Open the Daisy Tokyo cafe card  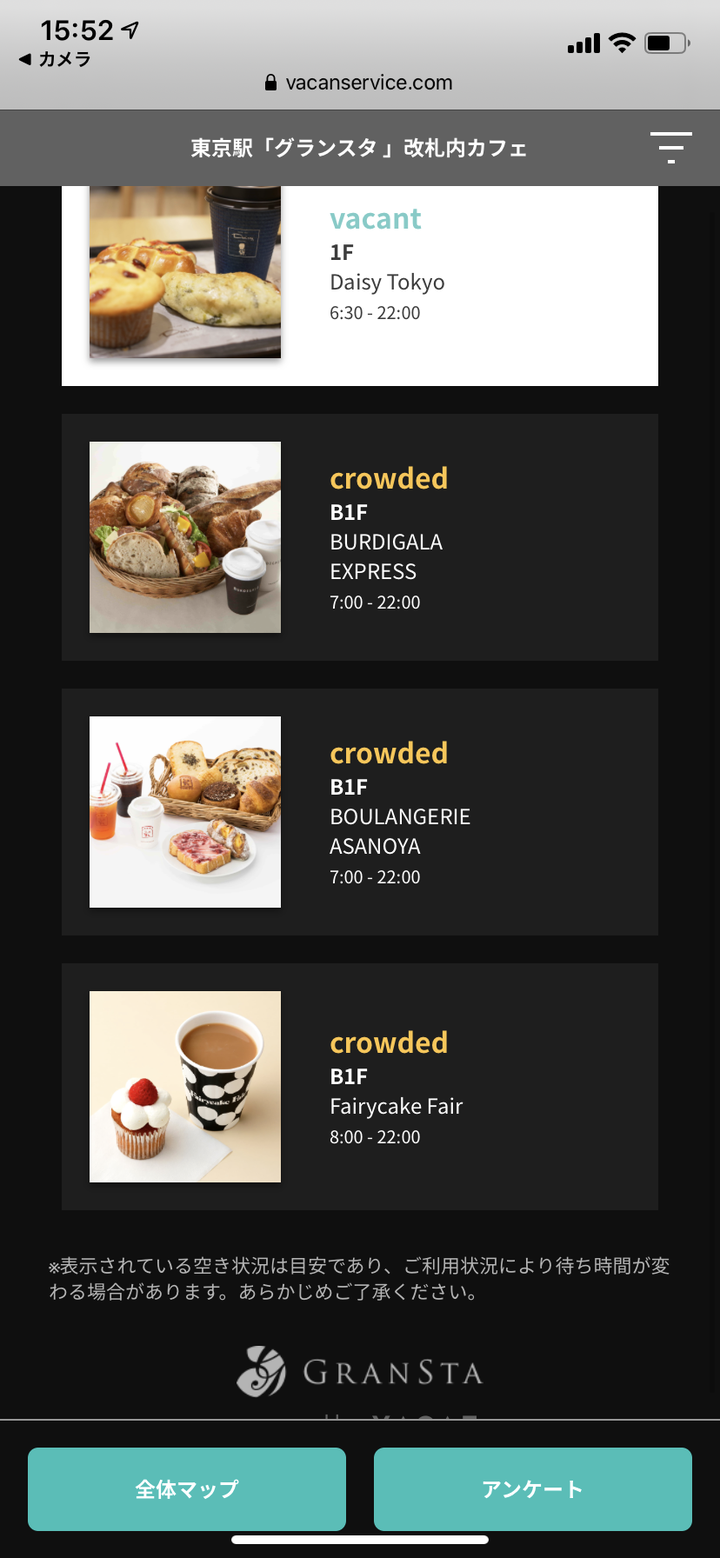click(x=360, y=285)
